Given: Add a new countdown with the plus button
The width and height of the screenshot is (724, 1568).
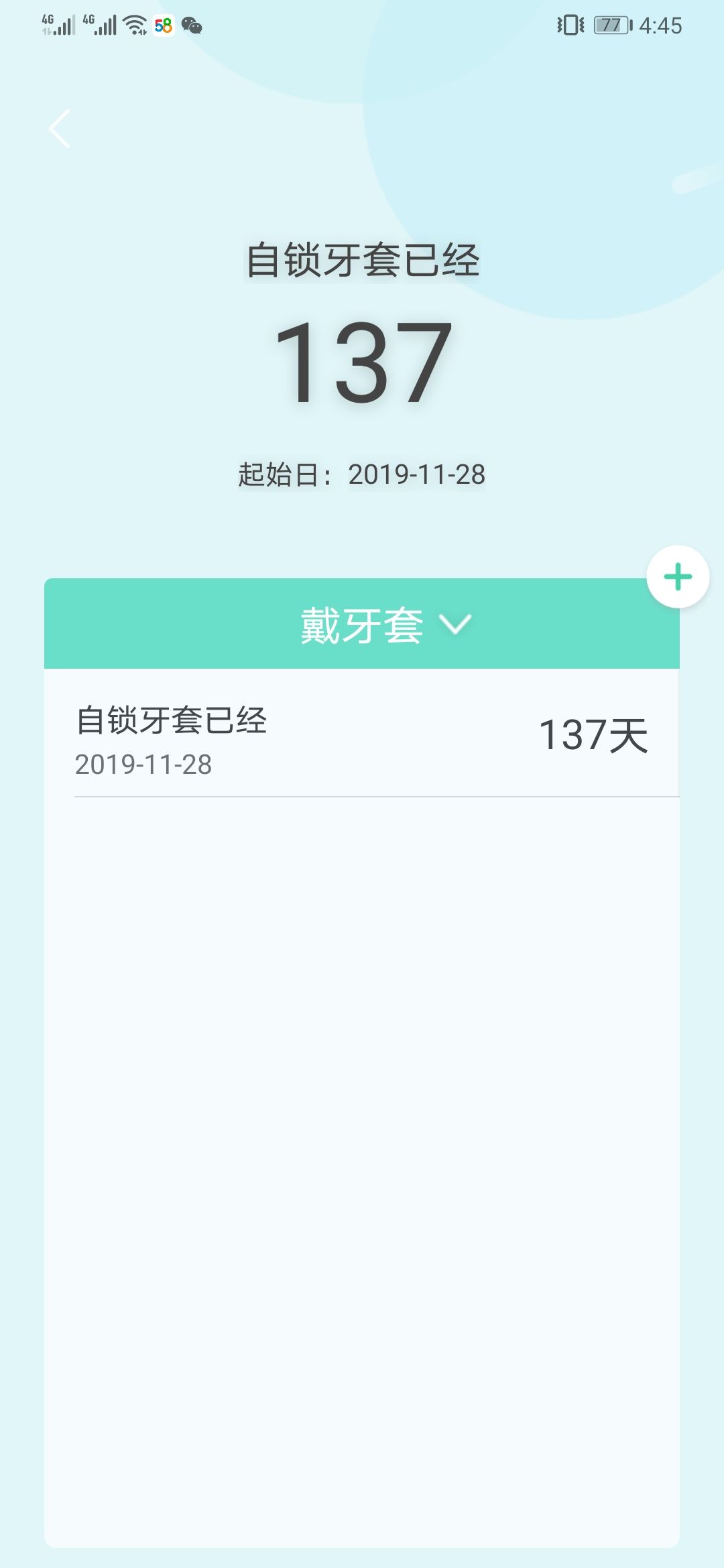Looking at the screenshot, I should pos(678,577).
